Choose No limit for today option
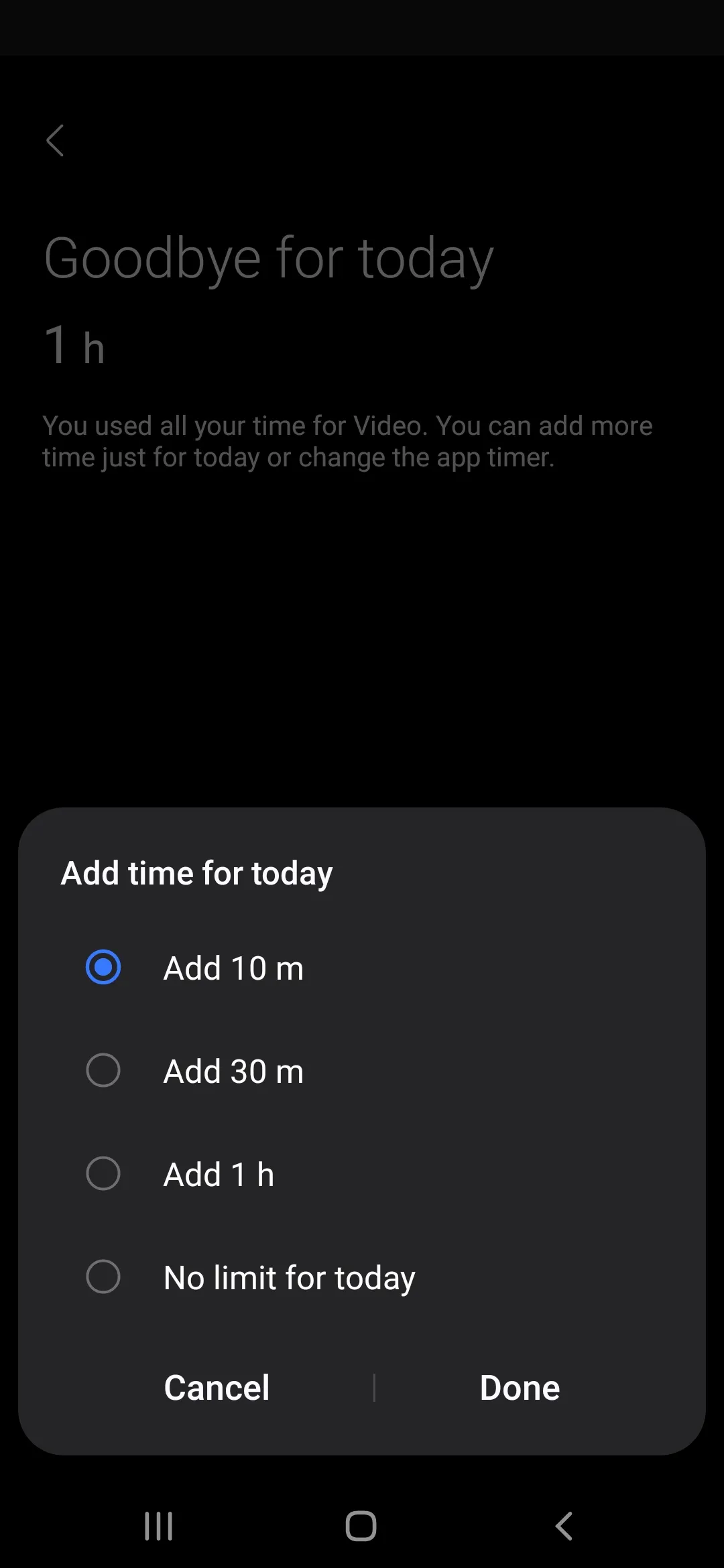Image resolution: width=724 pixels, height=1568 pixels. [x=104, y=1277]
